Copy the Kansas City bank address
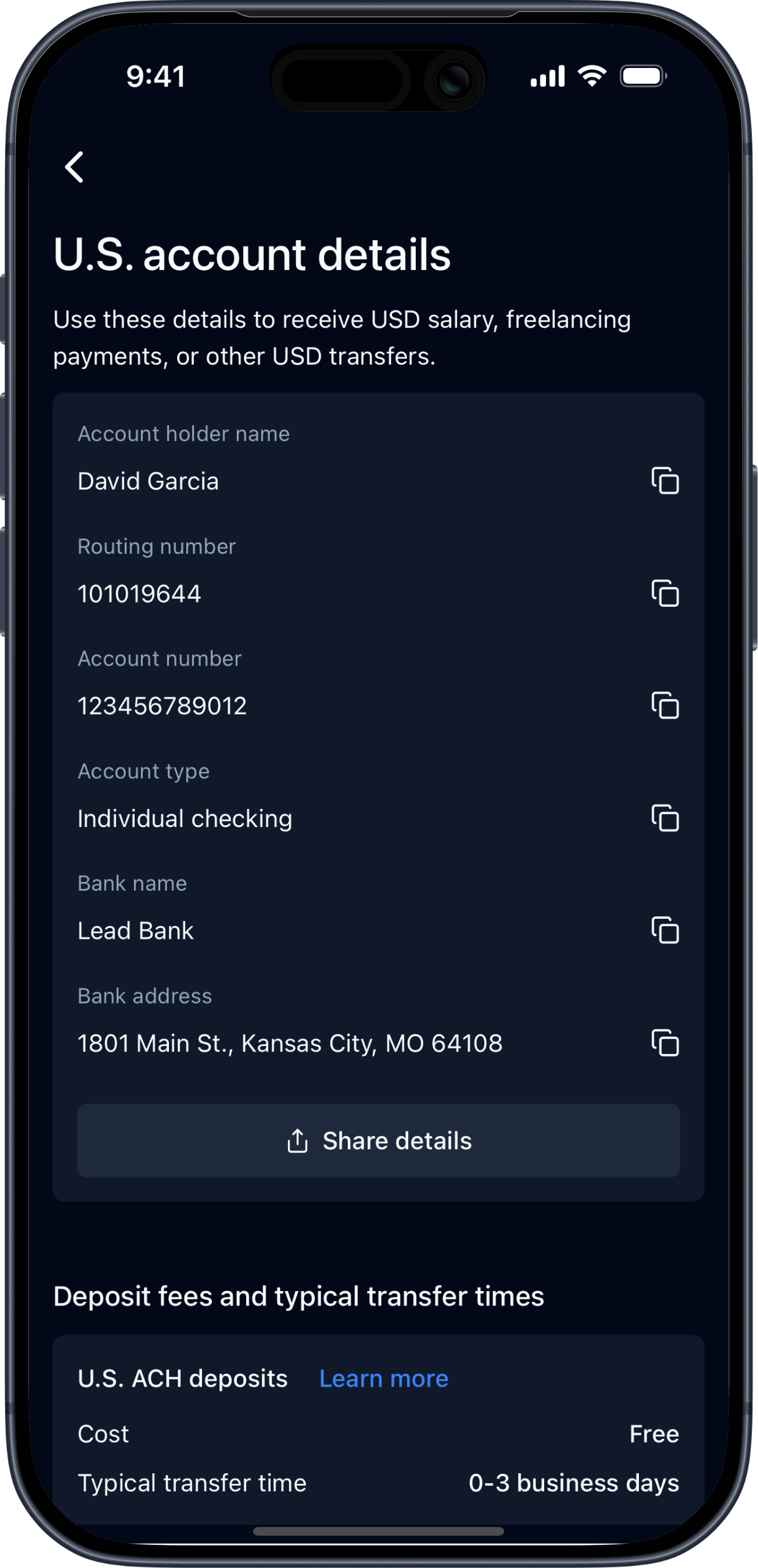 (664, 1043)
